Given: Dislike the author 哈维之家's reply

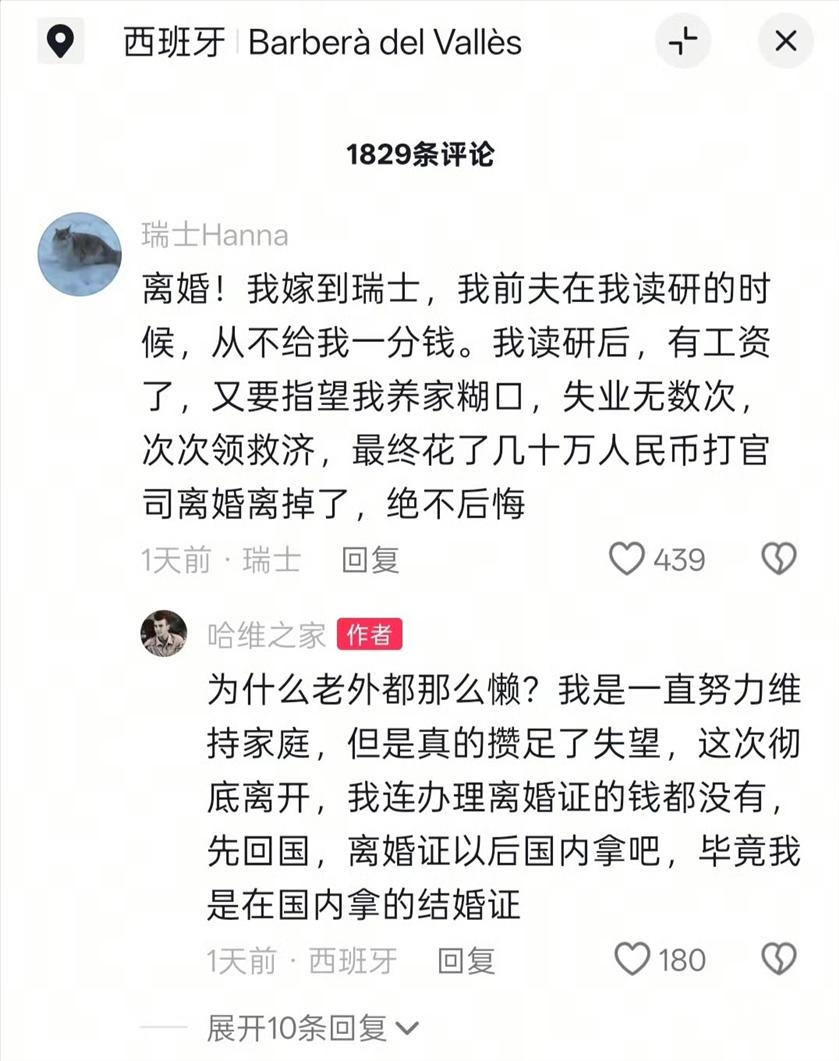Looking at the screenshot, I should (779, 960).
